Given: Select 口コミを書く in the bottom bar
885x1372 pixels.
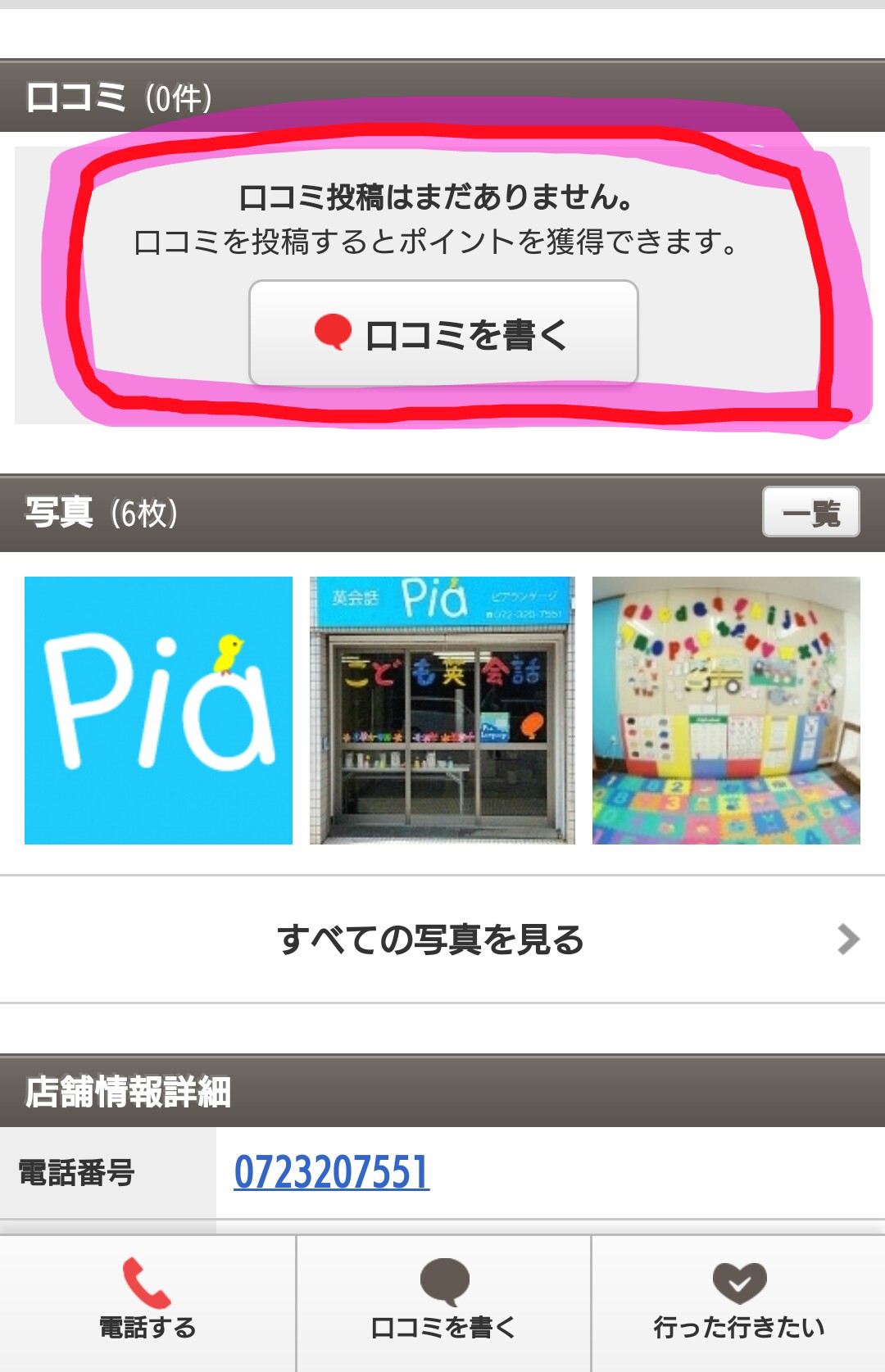Looking at the screenshot, I should pyautogui.click(x=443, y=1302).
